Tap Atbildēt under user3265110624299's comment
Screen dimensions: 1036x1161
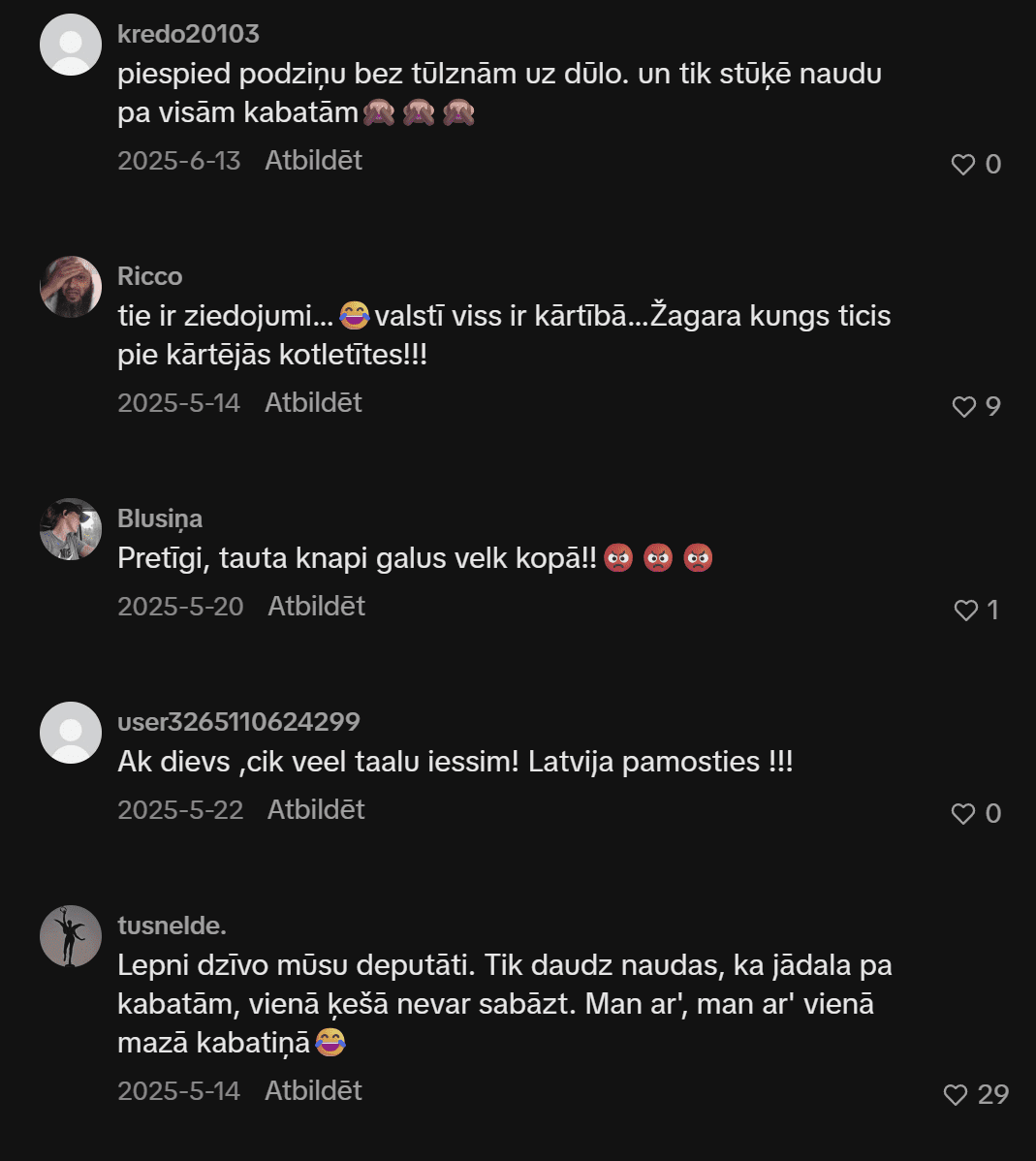point(316,809)
